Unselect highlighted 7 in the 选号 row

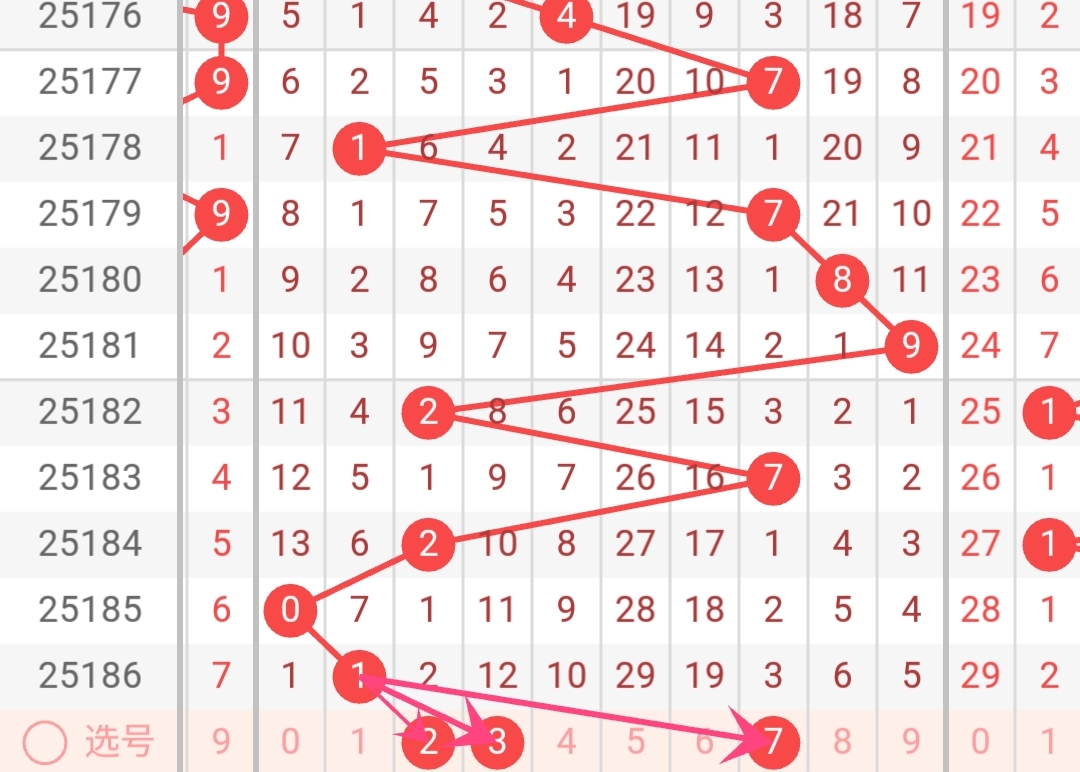coord(772,742)
